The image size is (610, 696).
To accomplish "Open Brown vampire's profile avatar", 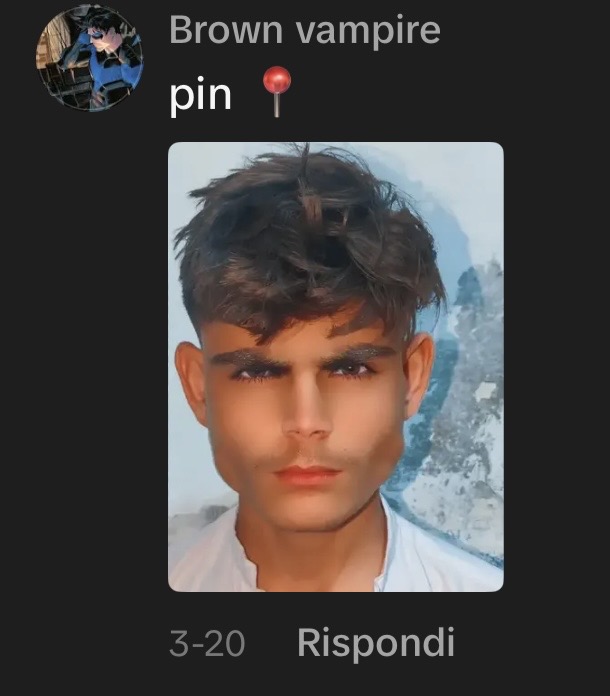I will tap(89, 58).
